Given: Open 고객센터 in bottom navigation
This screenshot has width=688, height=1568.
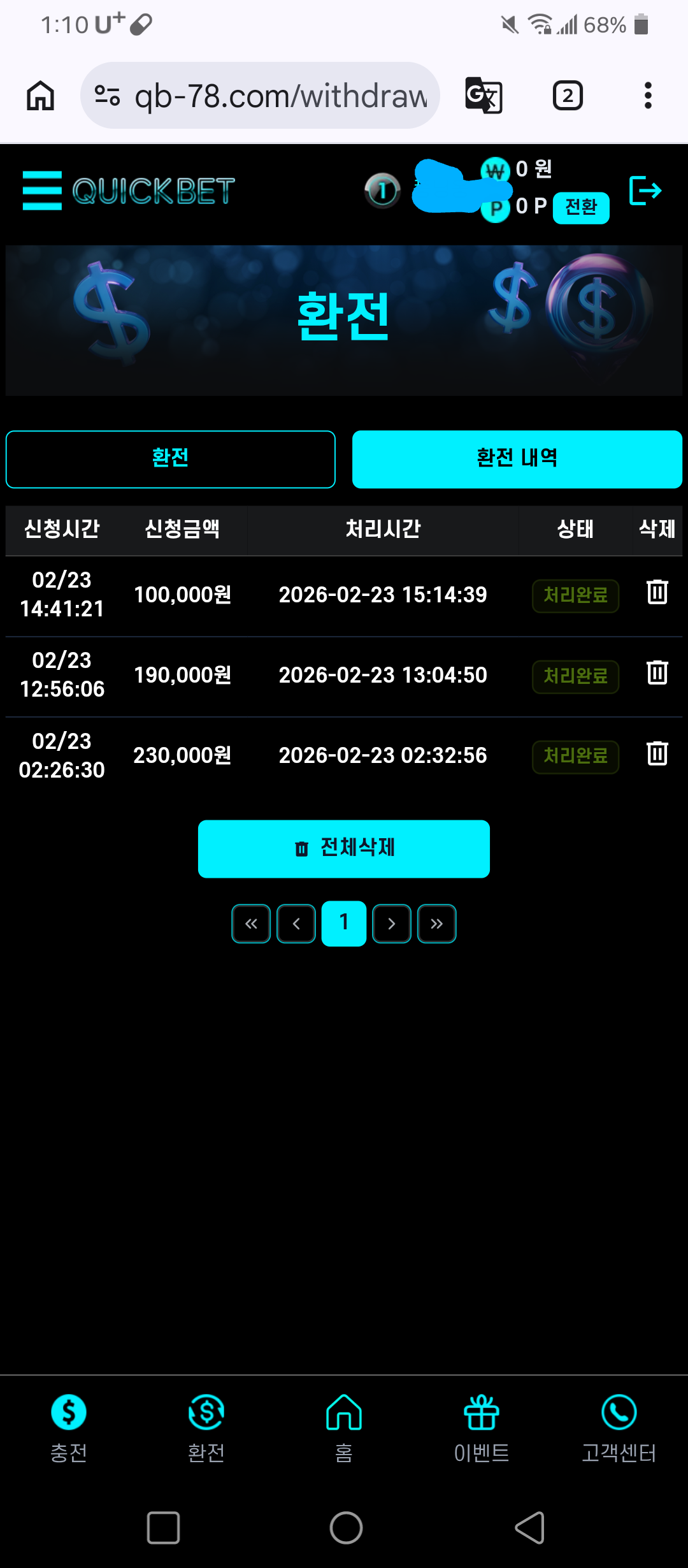Looking at the screenshot, I should [x=619, y=1426].
